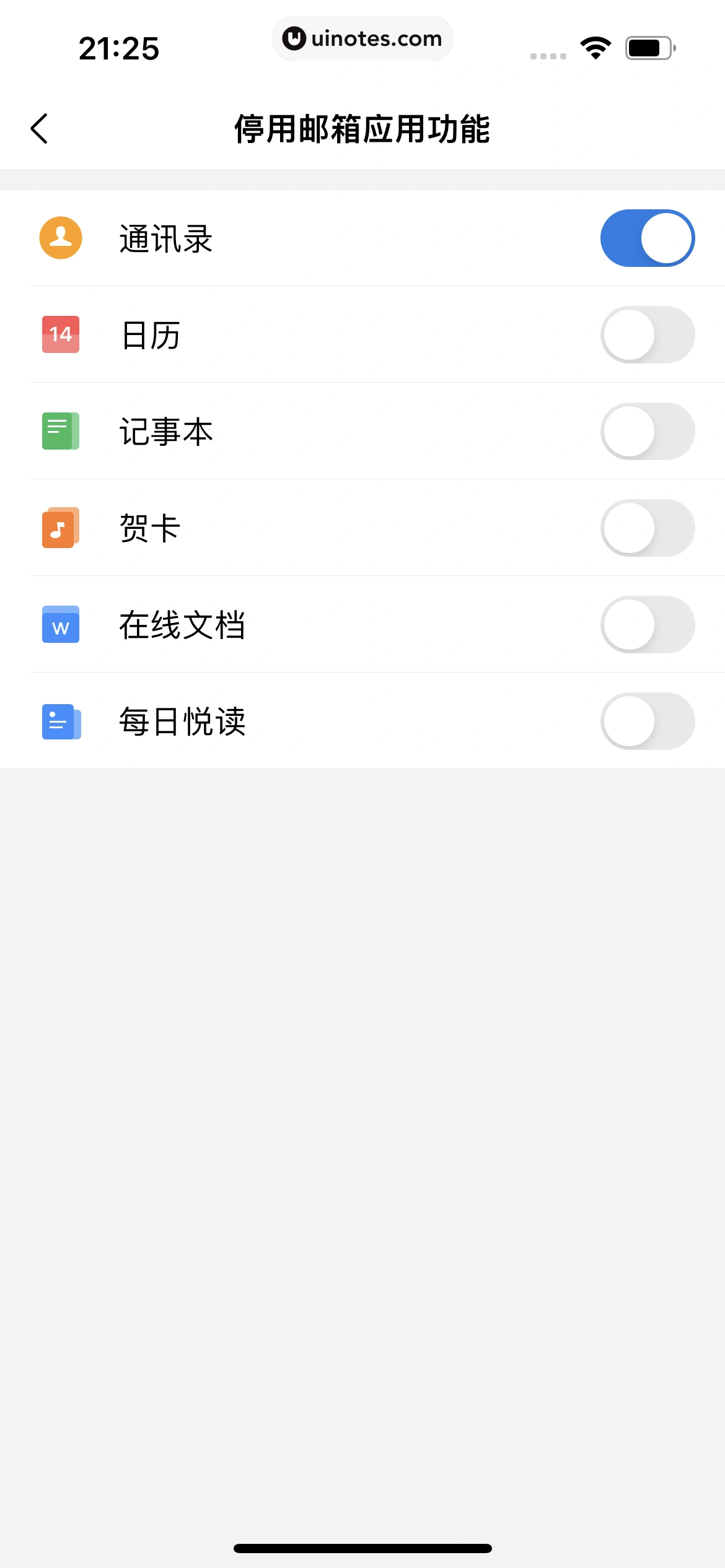Click the 日历 calendar icon
725x1568 pixels.
click(x=60, y=334)
